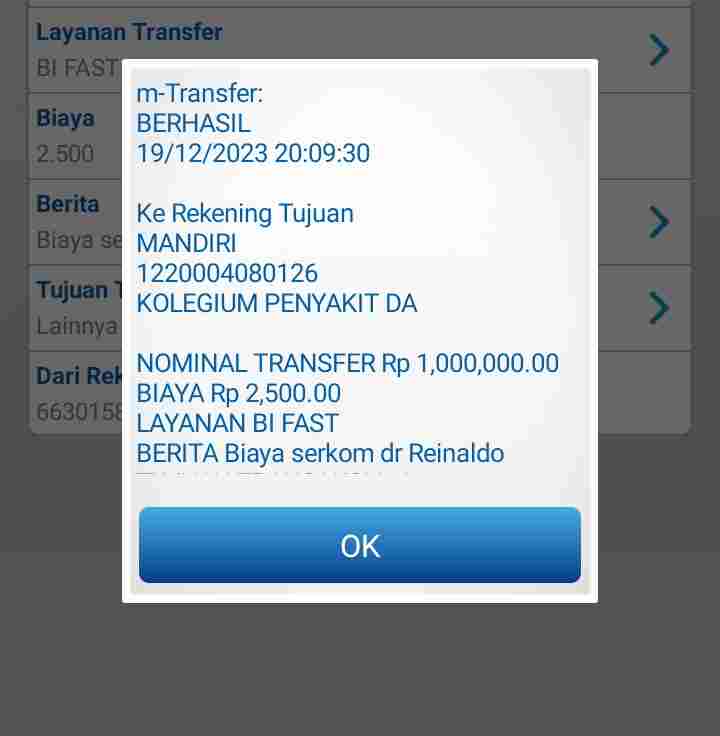Confirm the transfer dialog with OK

360,545
